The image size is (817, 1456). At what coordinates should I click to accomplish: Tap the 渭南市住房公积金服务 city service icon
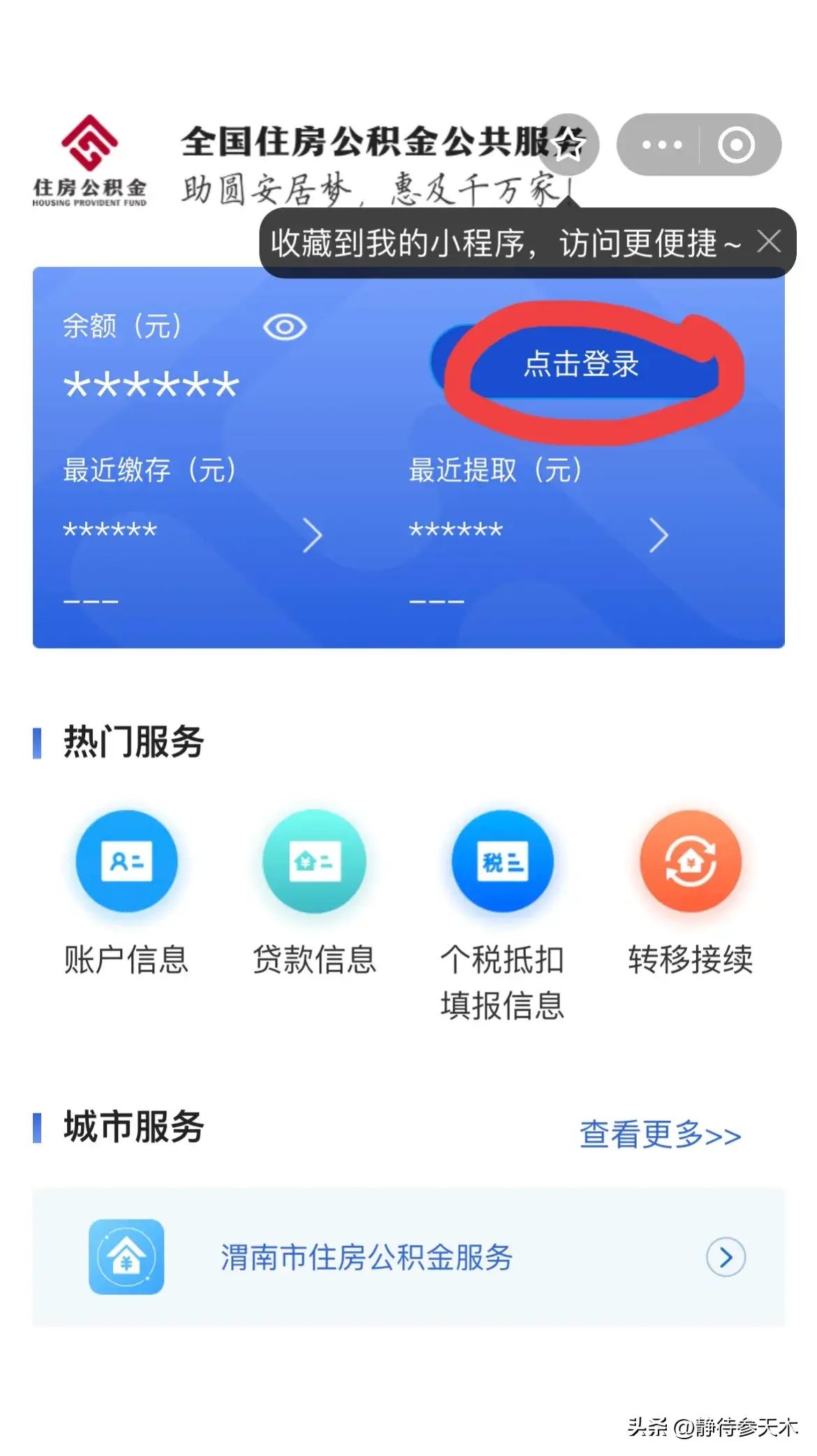tap(126, 1257)
